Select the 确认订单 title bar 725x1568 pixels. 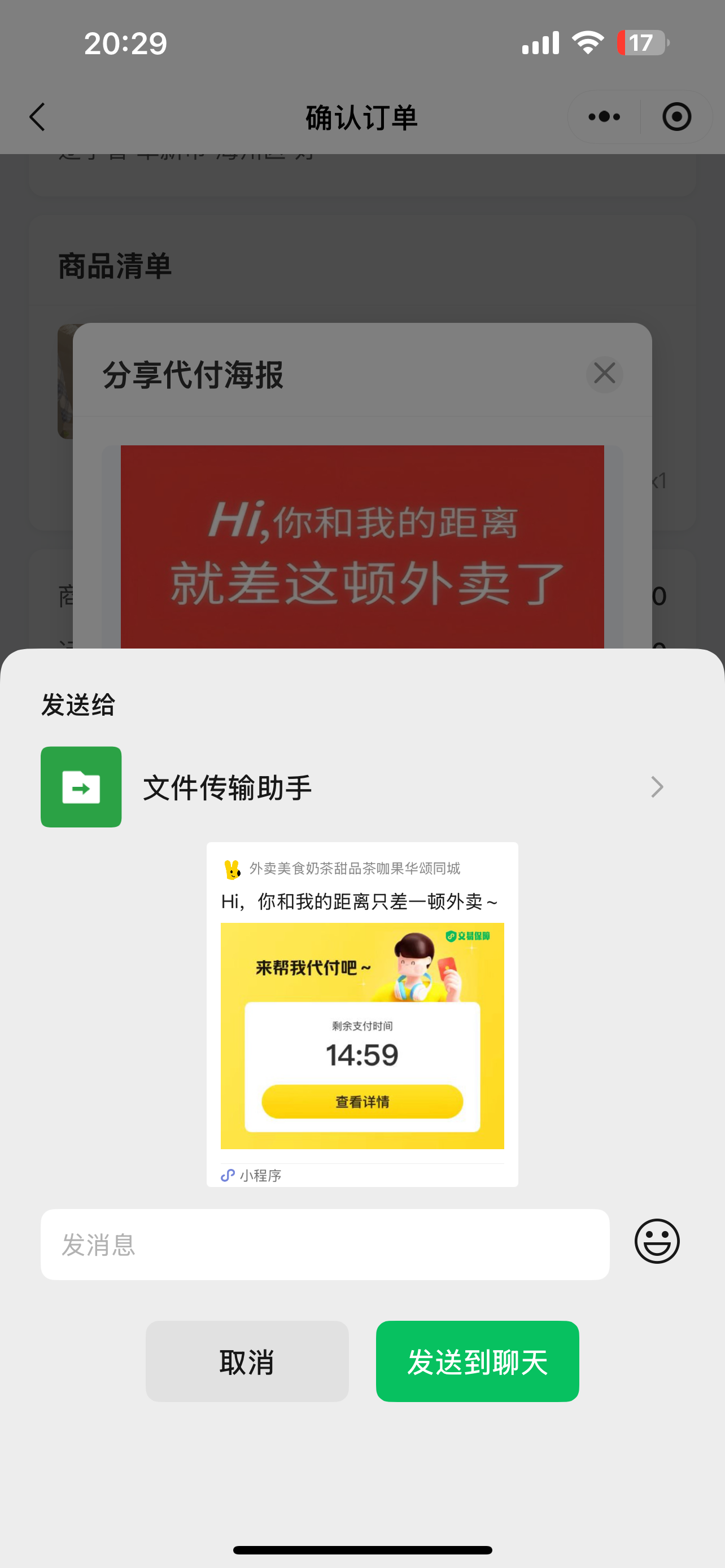coord(361,117)
